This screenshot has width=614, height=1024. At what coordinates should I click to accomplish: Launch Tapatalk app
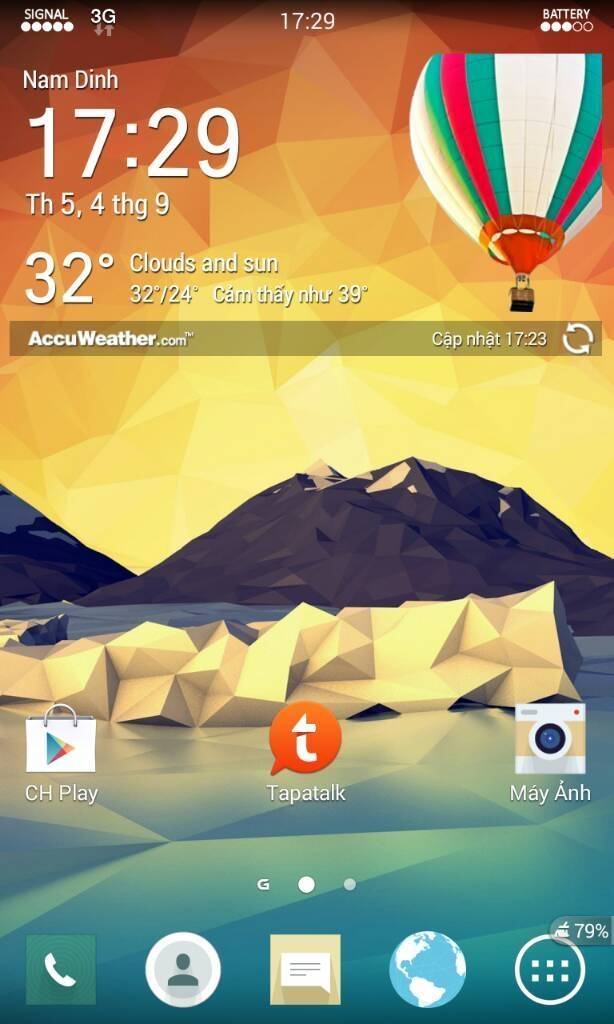click(306, 740)
